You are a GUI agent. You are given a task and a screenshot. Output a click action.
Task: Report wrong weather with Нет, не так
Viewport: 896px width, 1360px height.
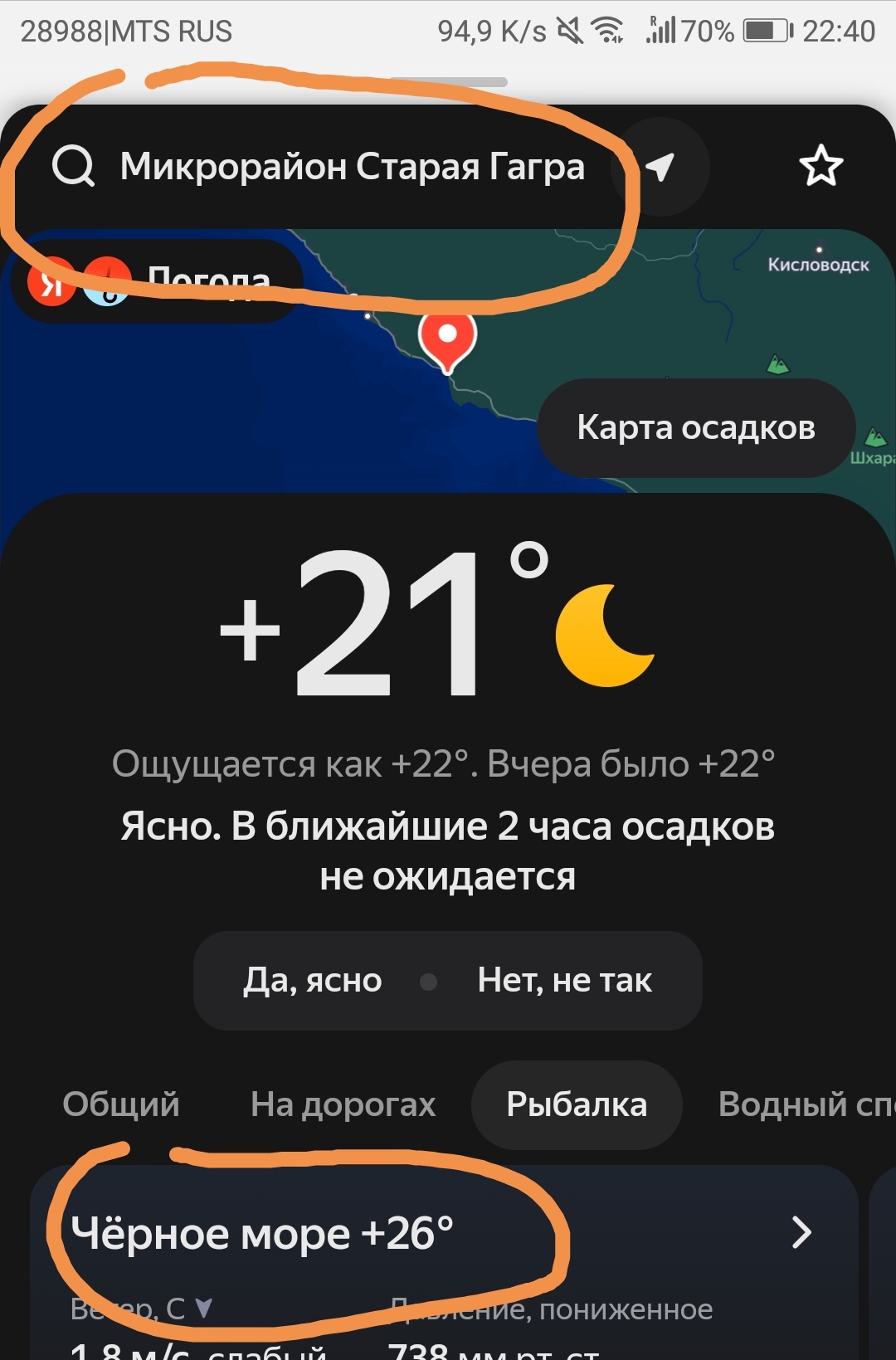564,981
